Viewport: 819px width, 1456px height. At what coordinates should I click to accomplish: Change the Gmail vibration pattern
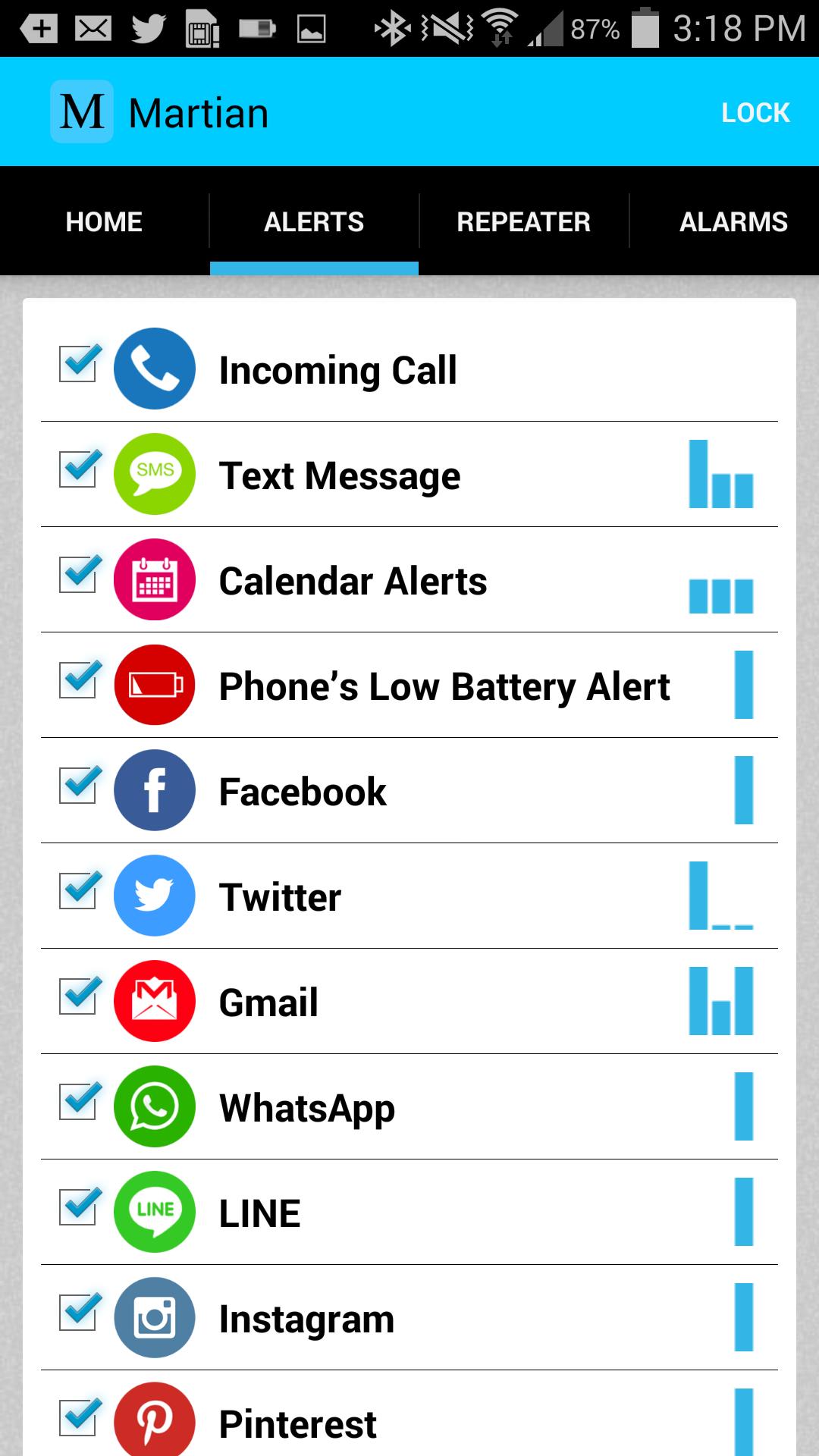coord(720,1001)
